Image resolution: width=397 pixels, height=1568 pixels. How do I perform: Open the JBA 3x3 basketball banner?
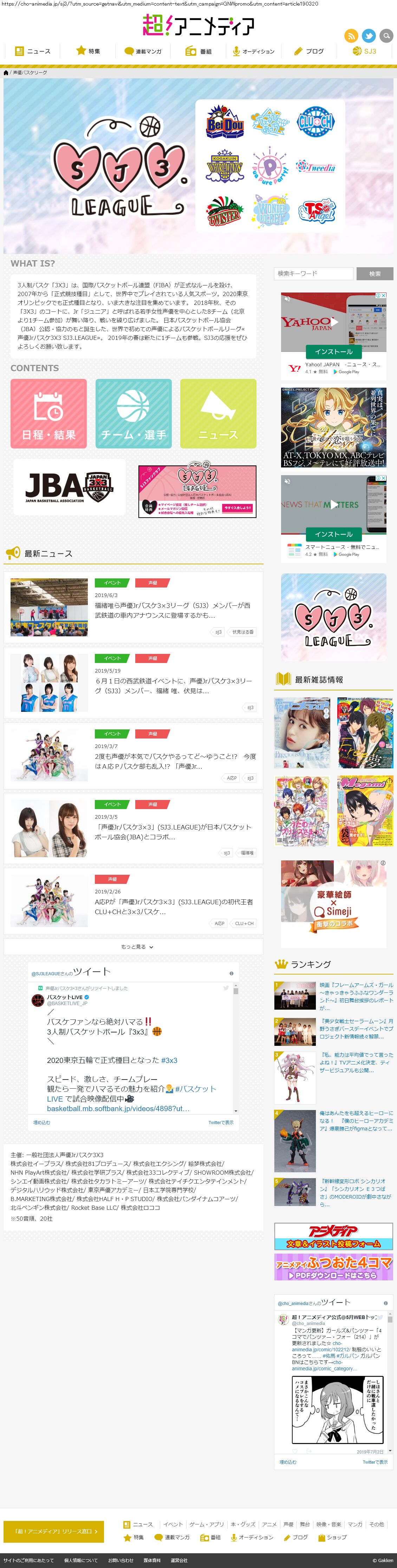point(70,487)
